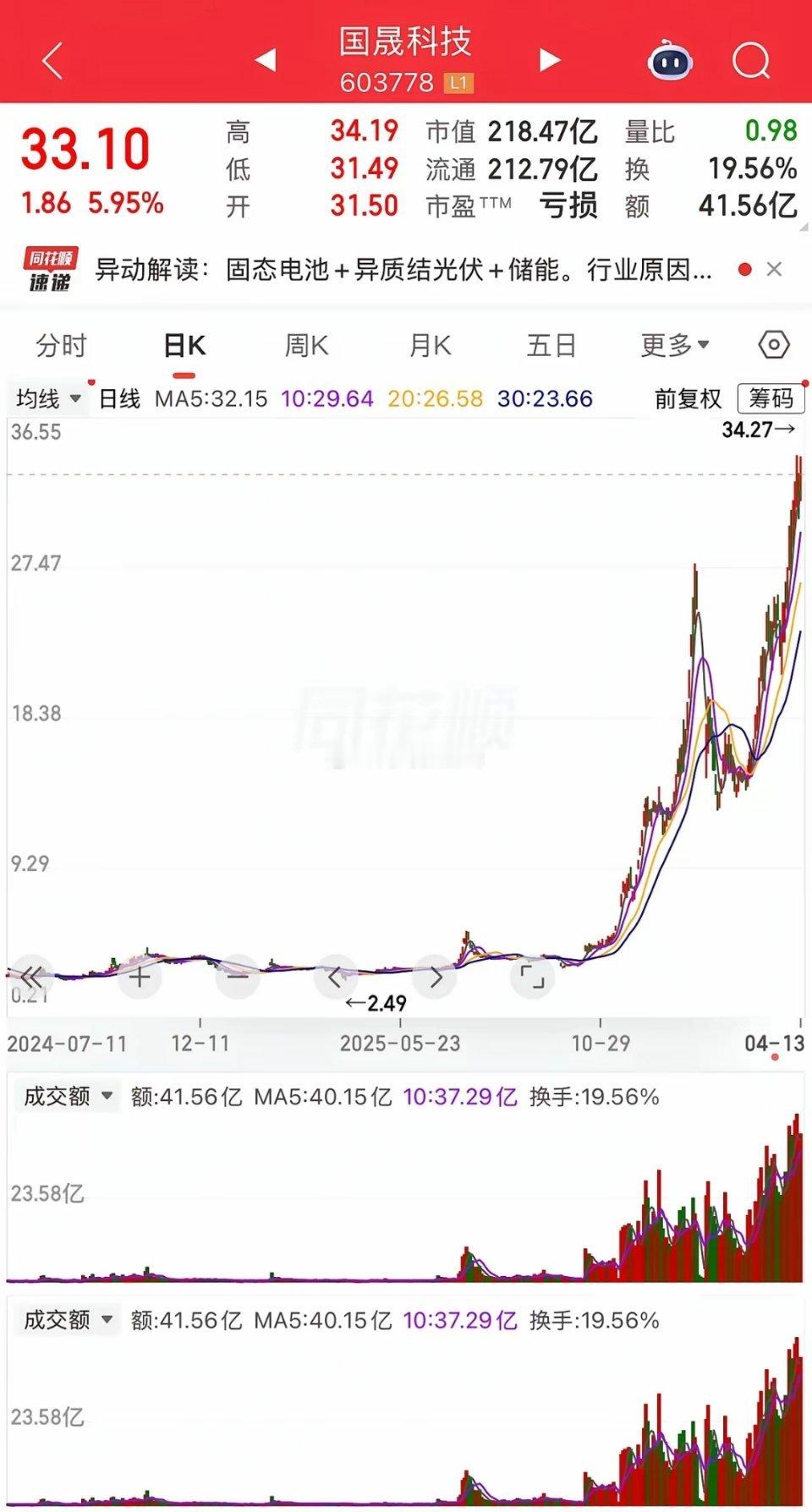Open the search function

749,59
